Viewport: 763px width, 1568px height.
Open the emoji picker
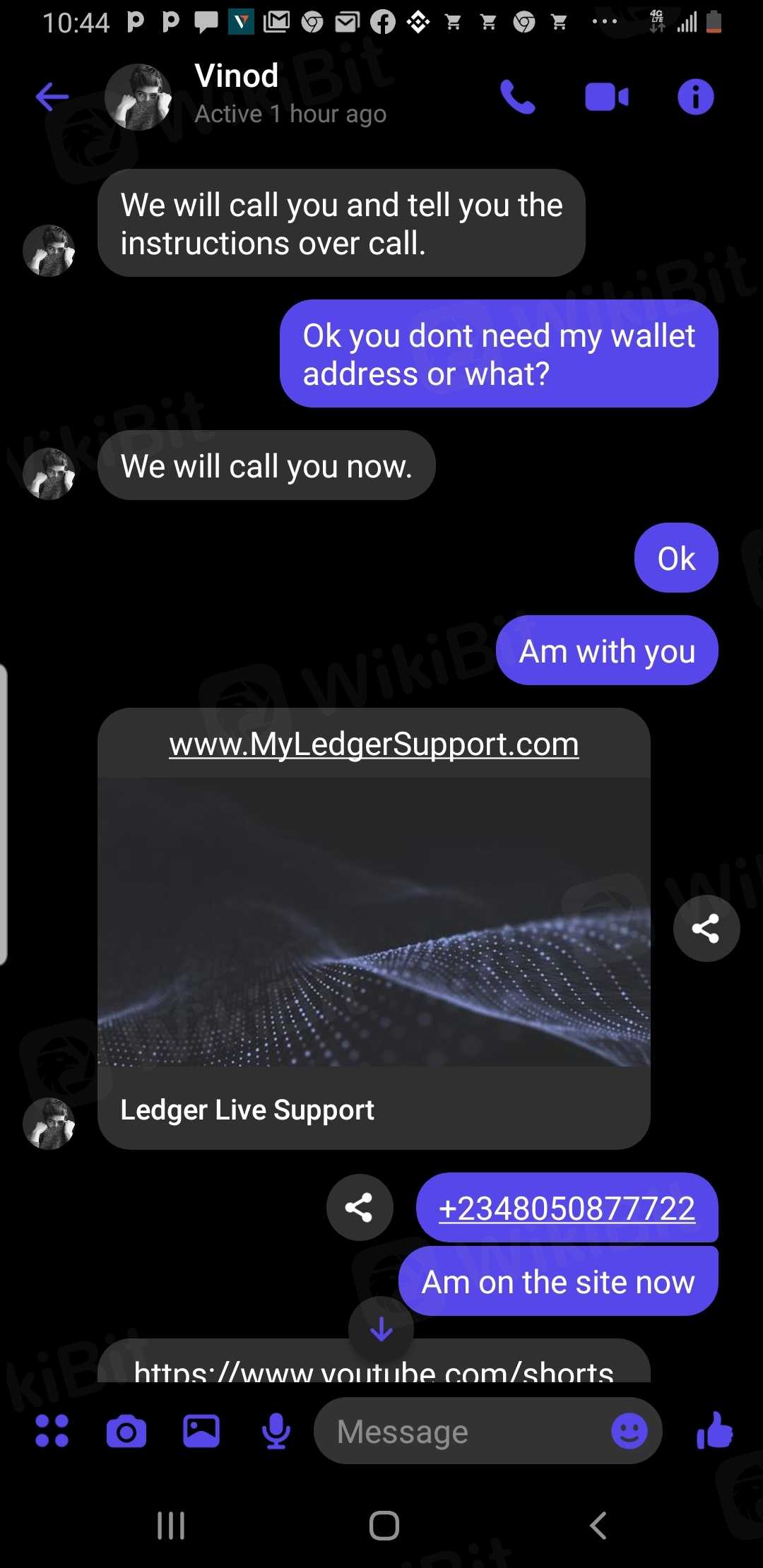coord(629,1431)
